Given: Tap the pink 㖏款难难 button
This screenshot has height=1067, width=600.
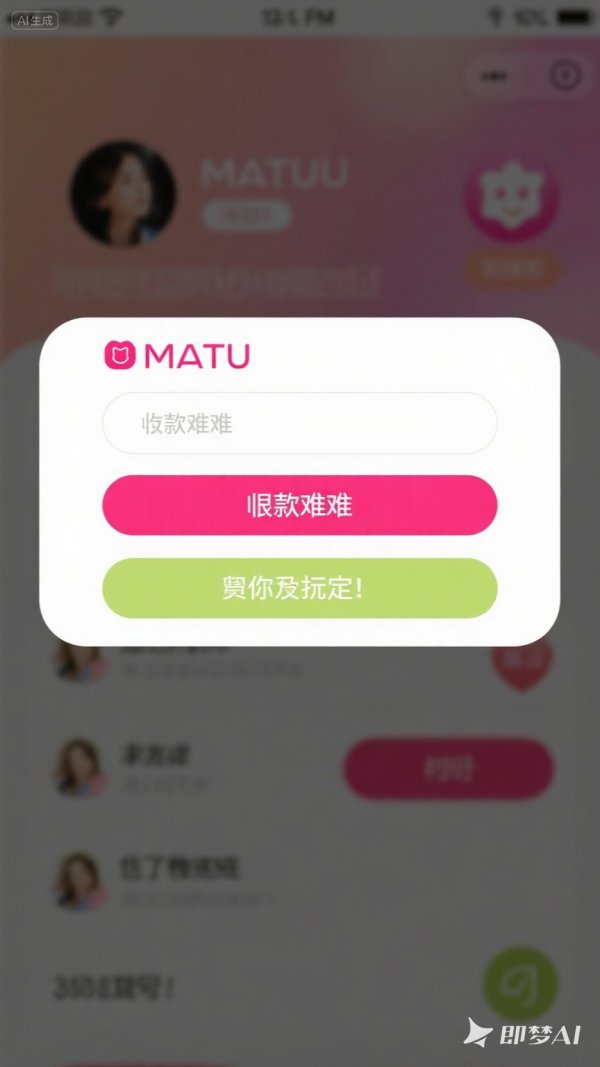Looking at the screenshot, I should (299, 505).
